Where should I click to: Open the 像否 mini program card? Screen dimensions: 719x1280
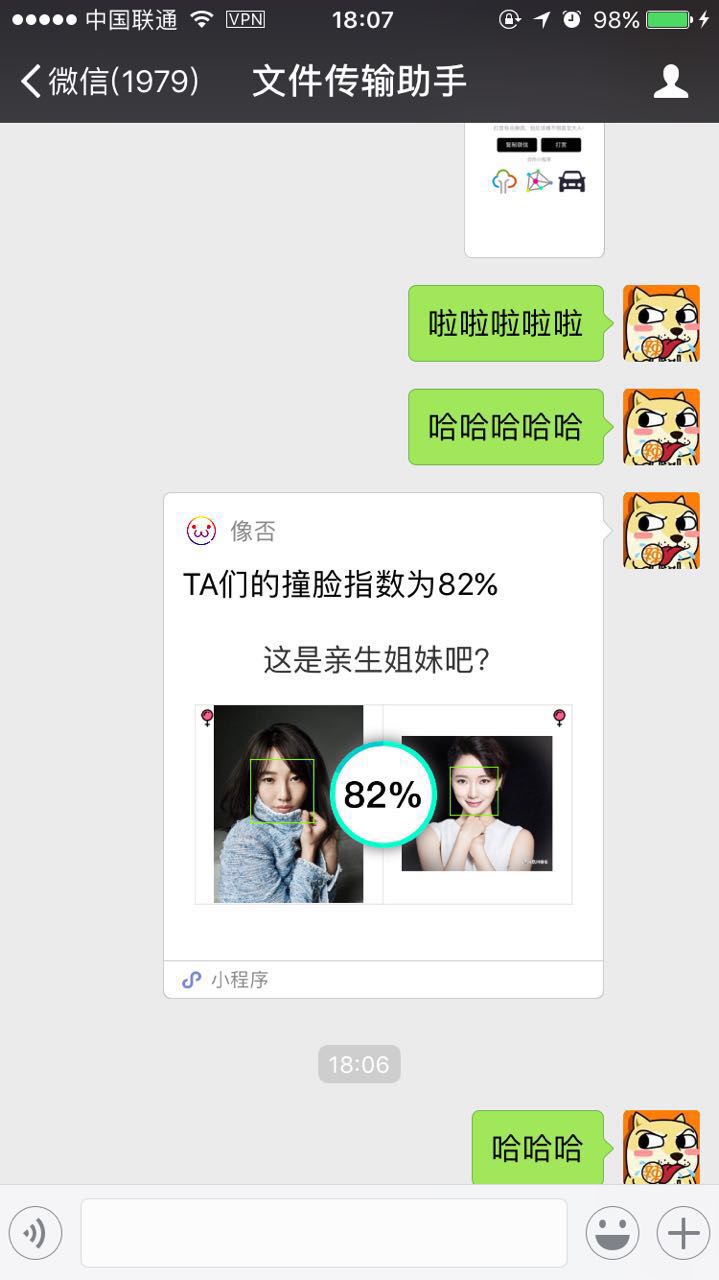(383, 744)
